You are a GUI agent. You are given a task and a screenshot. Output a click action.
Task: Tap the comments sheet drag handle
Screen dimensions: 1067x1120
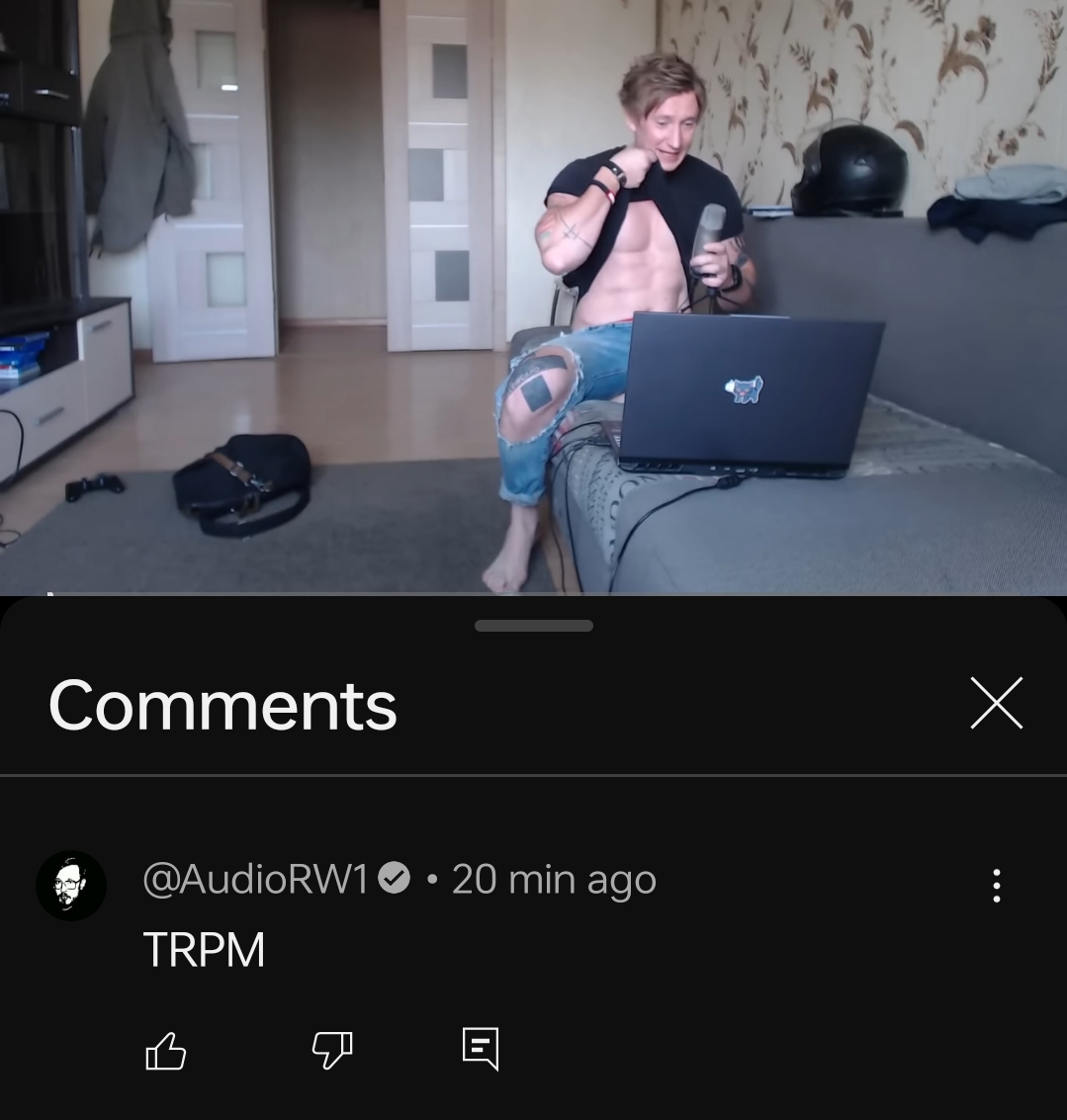click(534, 626)
